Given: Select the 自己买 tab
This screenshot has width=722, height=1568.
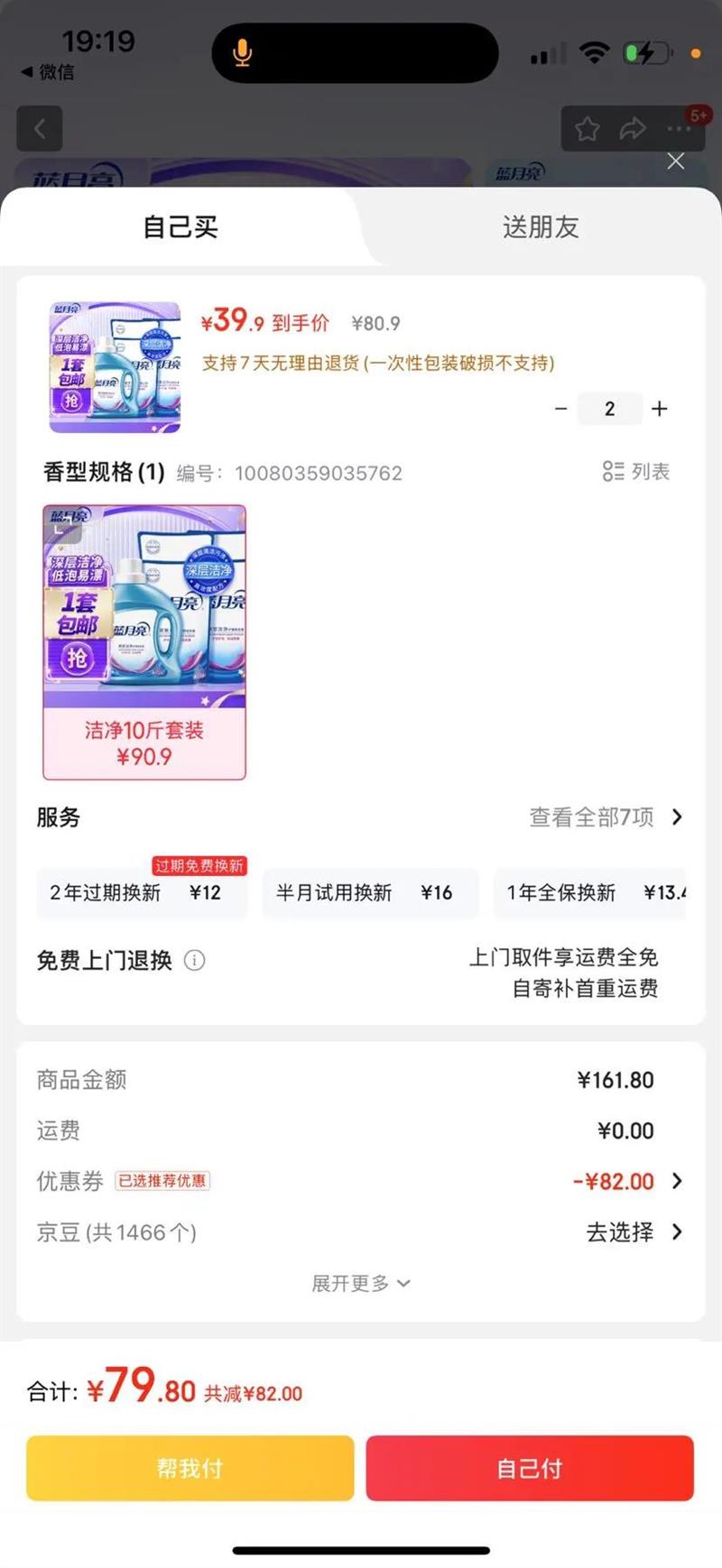Looking at the screenshot, I should [180, 227].
